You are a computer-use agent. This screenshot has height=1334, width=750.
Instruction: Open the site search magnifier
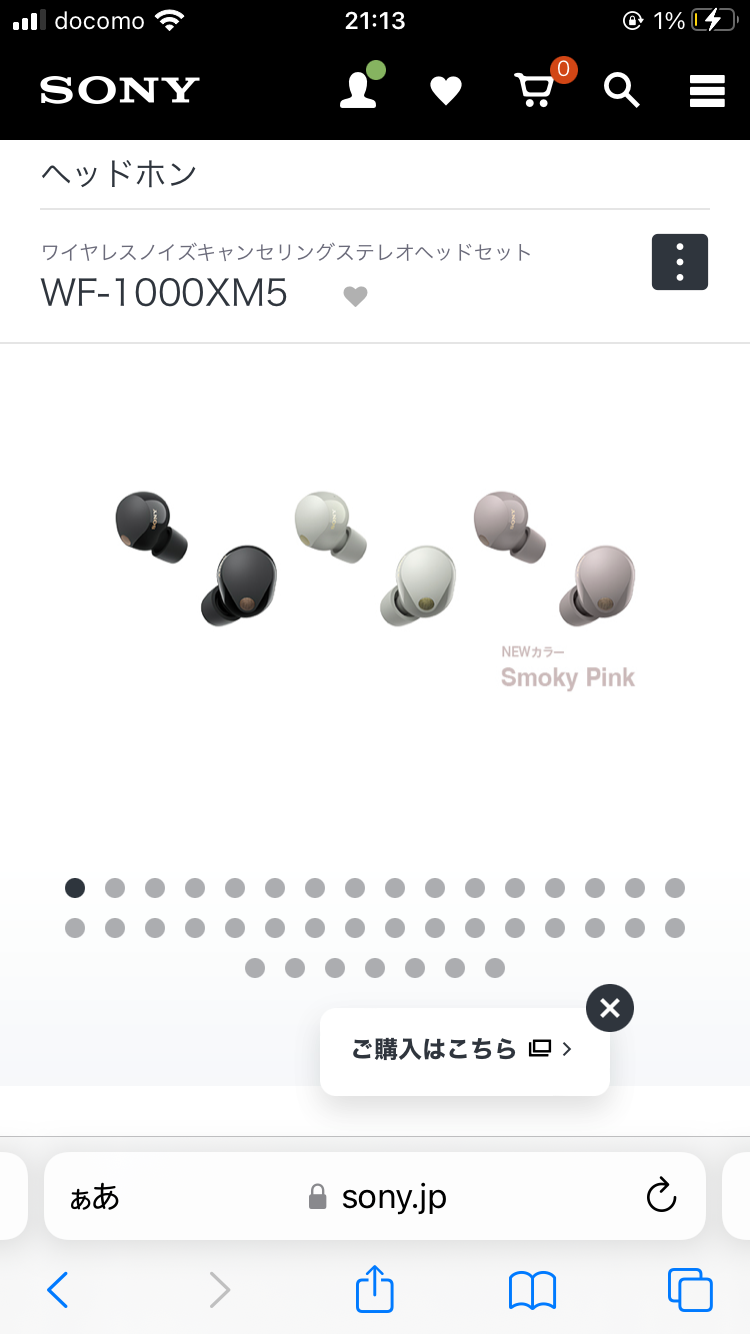point(621,90)
